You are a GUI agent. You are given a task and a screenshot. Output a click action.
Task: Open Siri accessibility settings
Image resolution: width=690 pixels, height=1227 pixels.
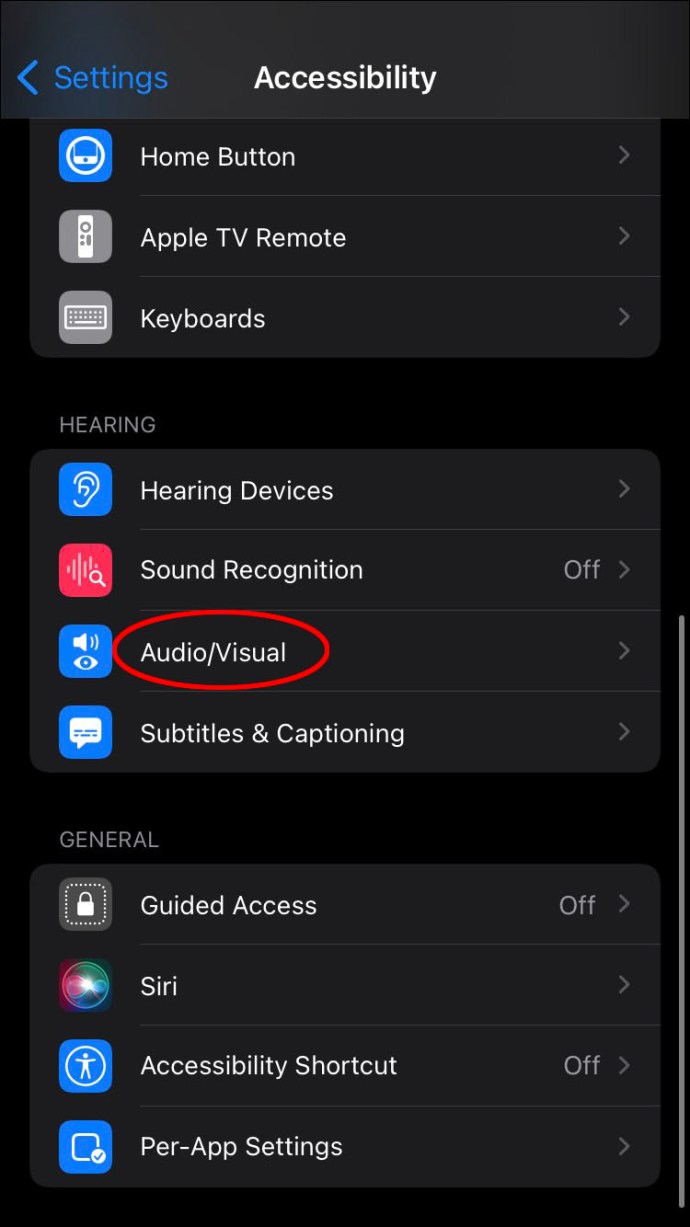345,985
